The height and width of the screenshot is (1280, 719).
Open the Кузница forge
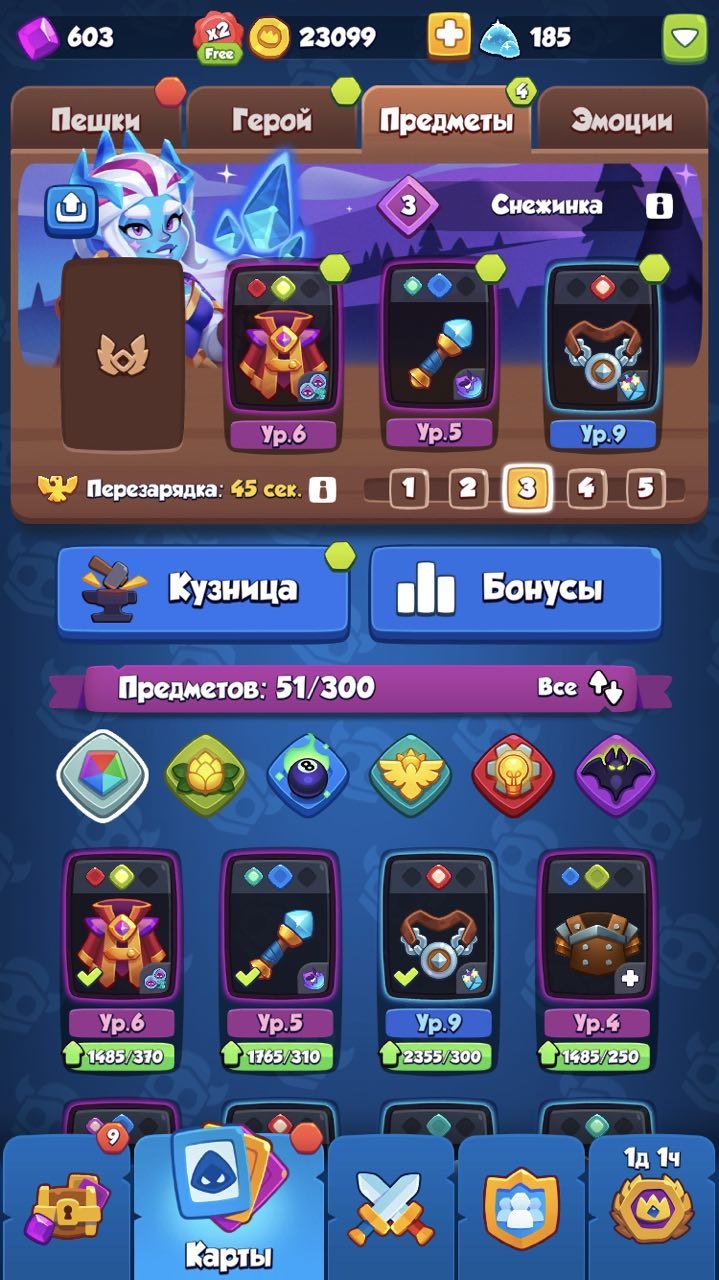tap(203, 591)
